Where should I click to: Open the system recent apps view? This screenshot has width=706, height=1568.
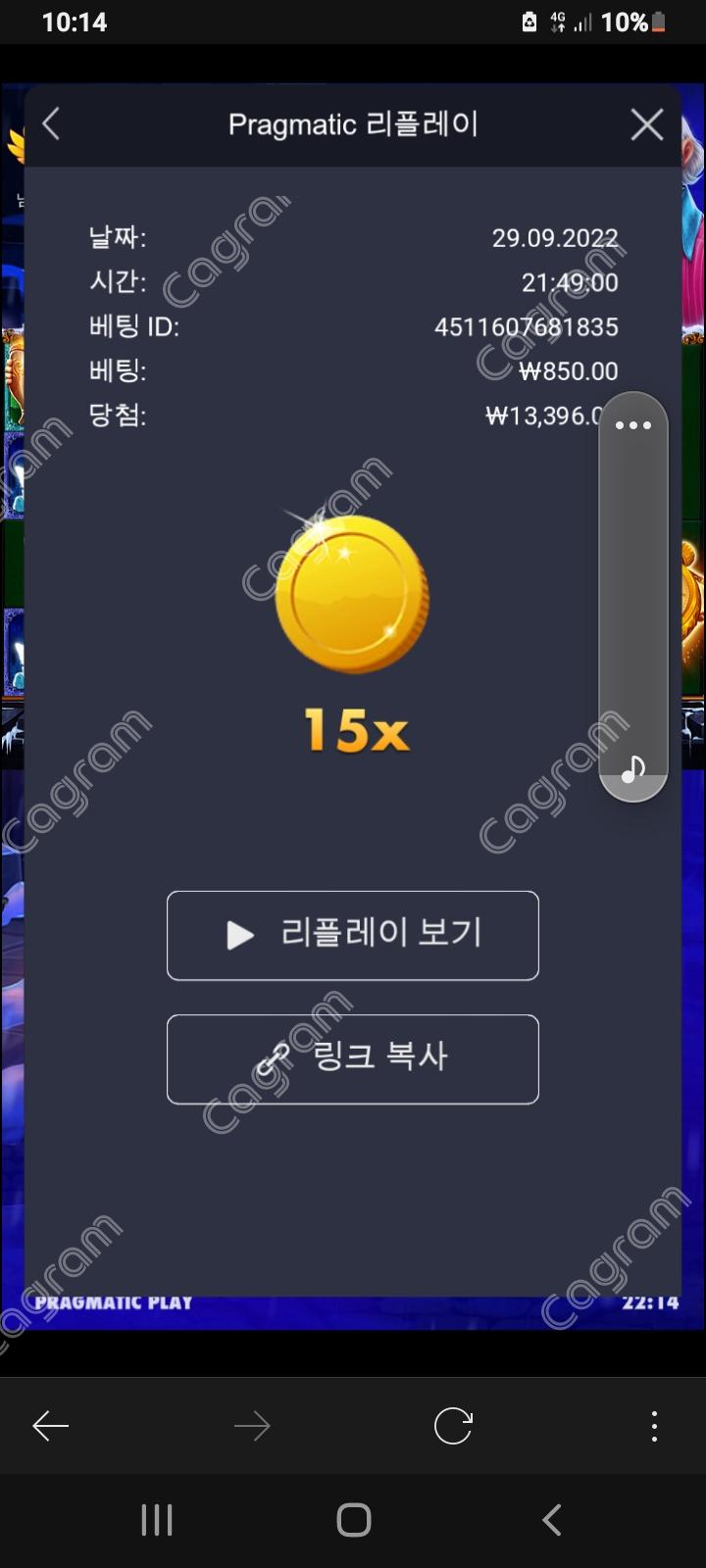[x=157, y=1520]
